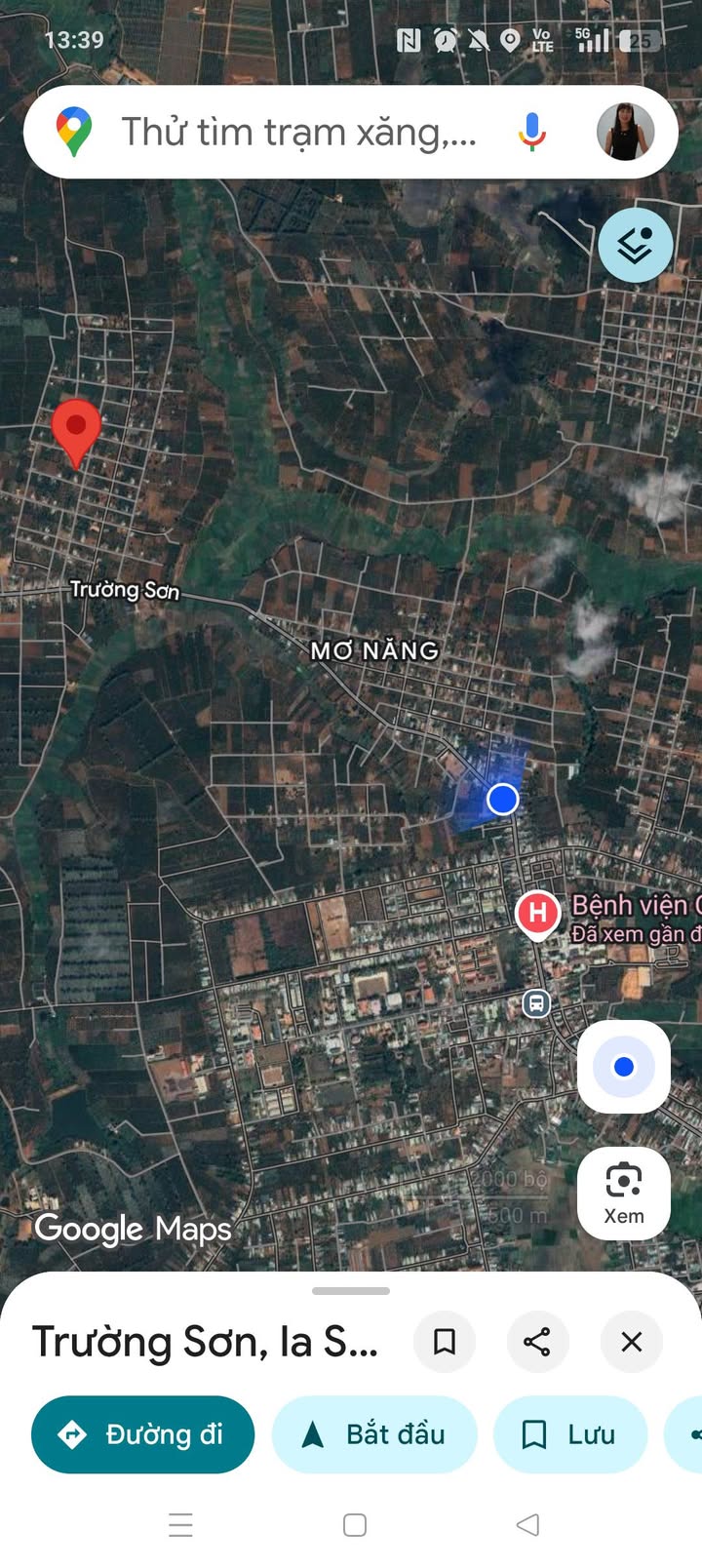Share the Trường Sơn location
Viewport: 702px width, 1568px height.
click(x=537, y=1342)
